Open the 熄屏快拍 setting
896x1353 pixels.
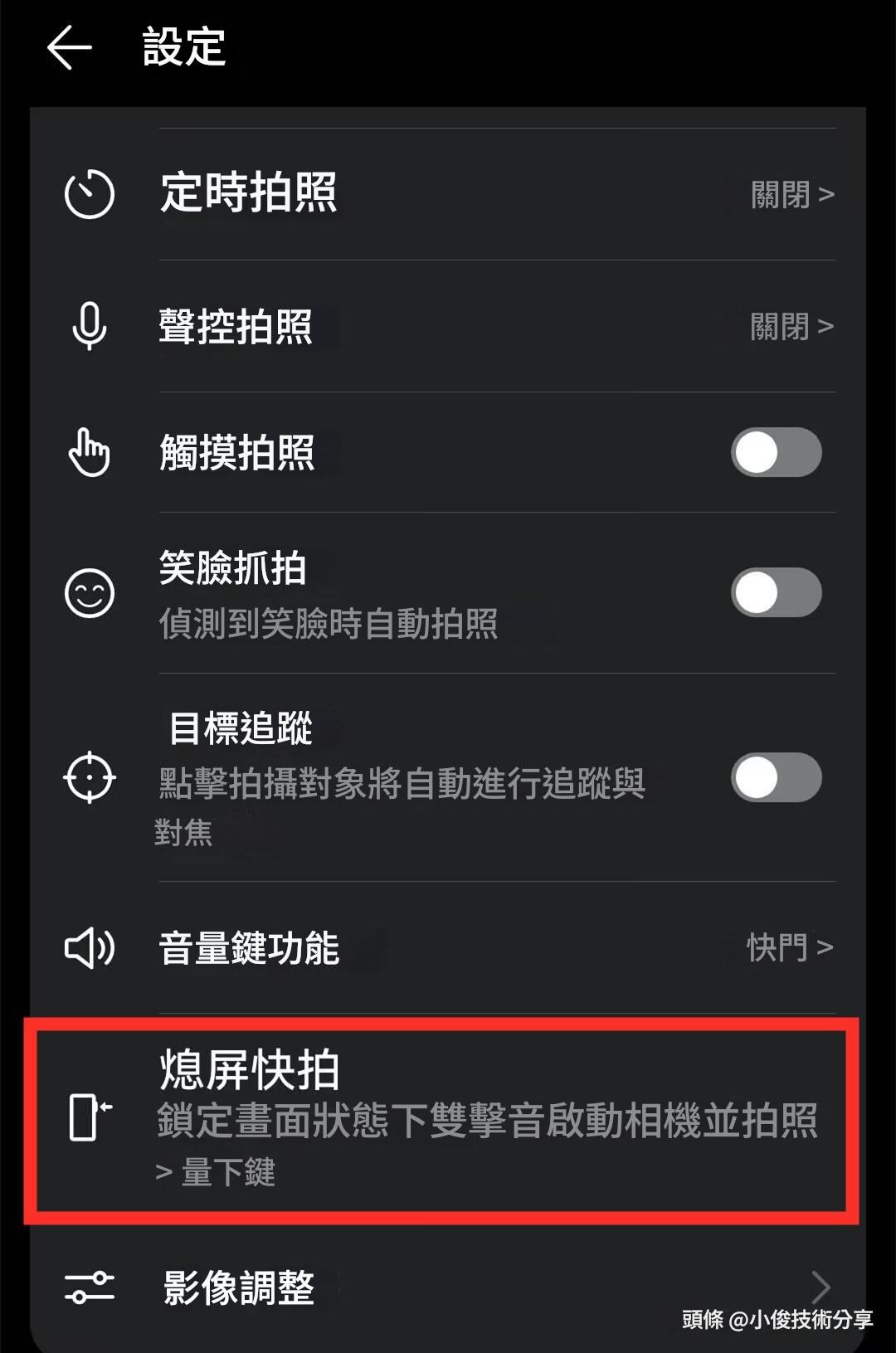click(448, 1118)
